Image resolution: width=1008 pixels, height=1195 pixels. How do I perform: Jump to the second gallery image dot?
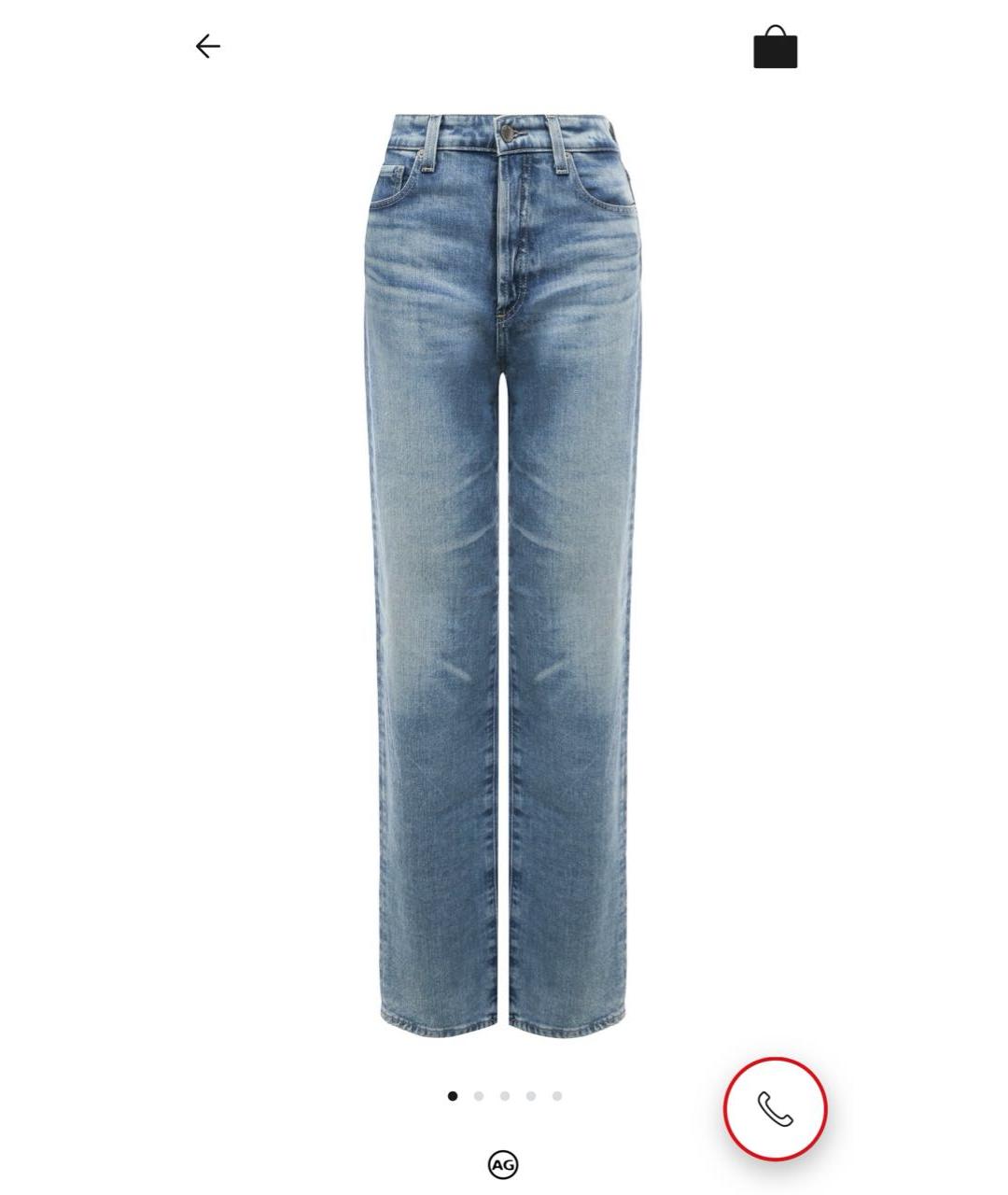click(x=479, y=1096)
